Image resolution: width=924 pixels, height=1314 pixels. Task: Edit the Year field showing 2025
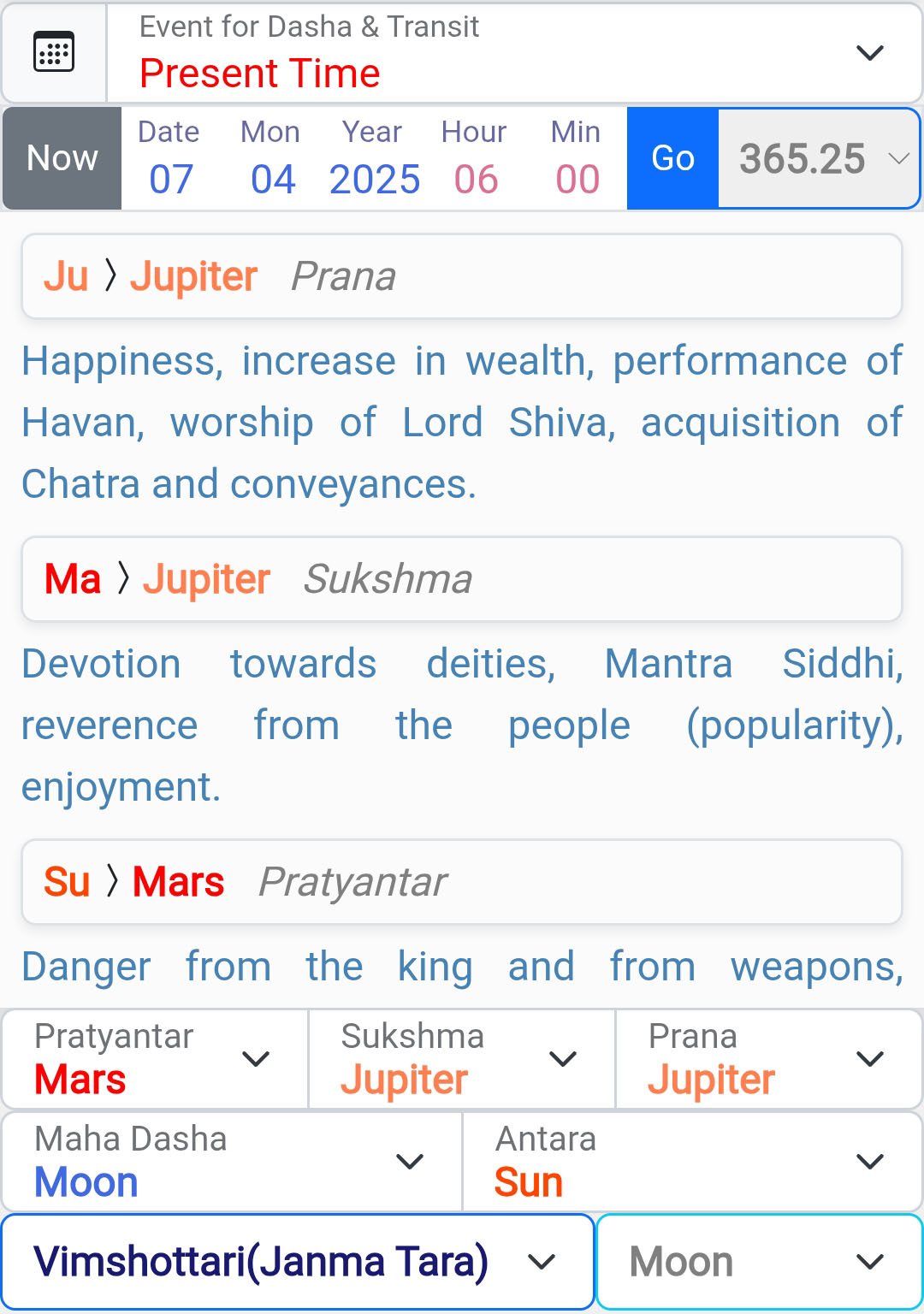[374, 179]
